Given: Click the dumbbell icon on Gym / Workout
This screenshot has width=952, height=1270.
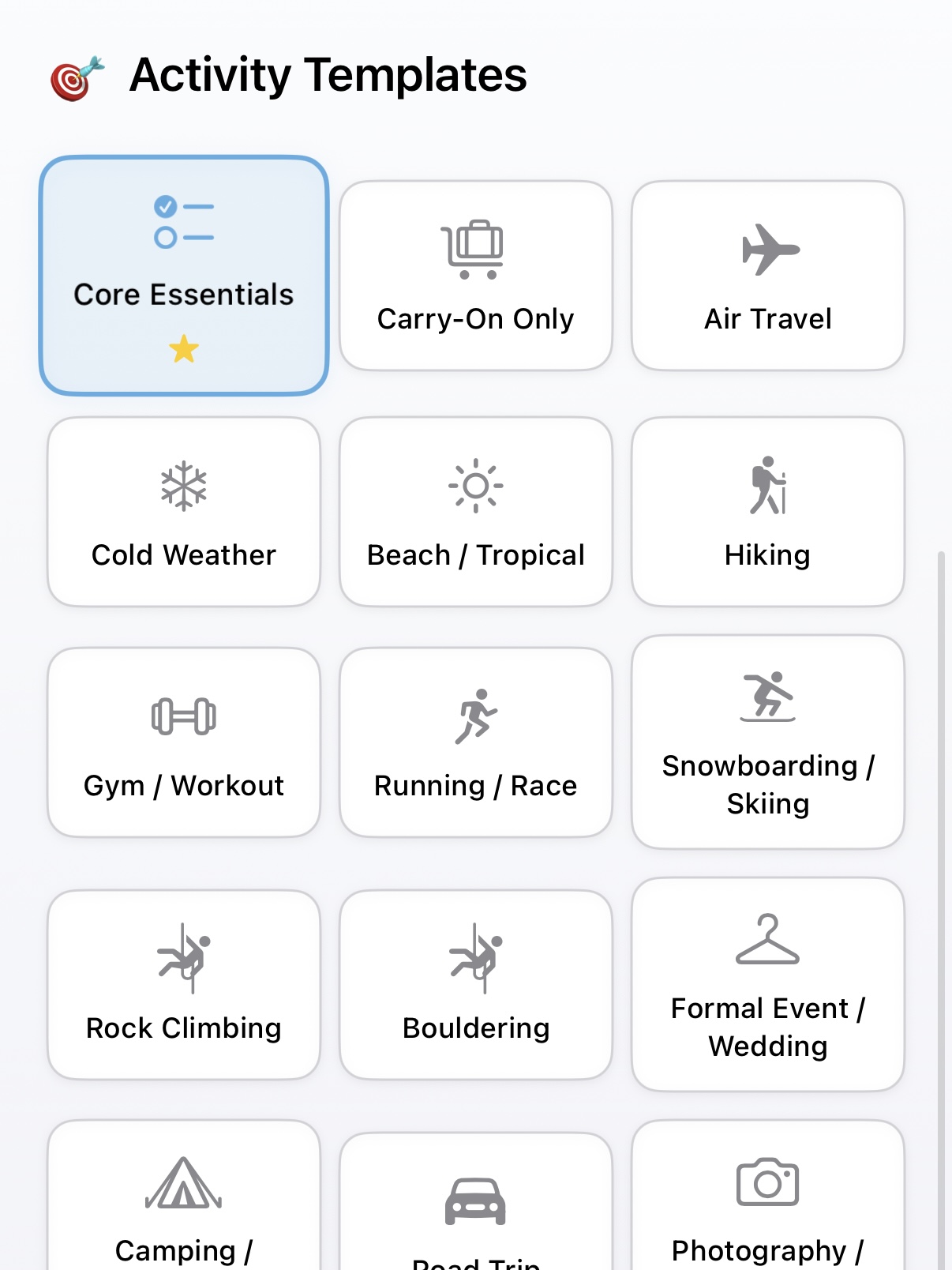Looking at the screenshot, I should (x=183, y=717).
